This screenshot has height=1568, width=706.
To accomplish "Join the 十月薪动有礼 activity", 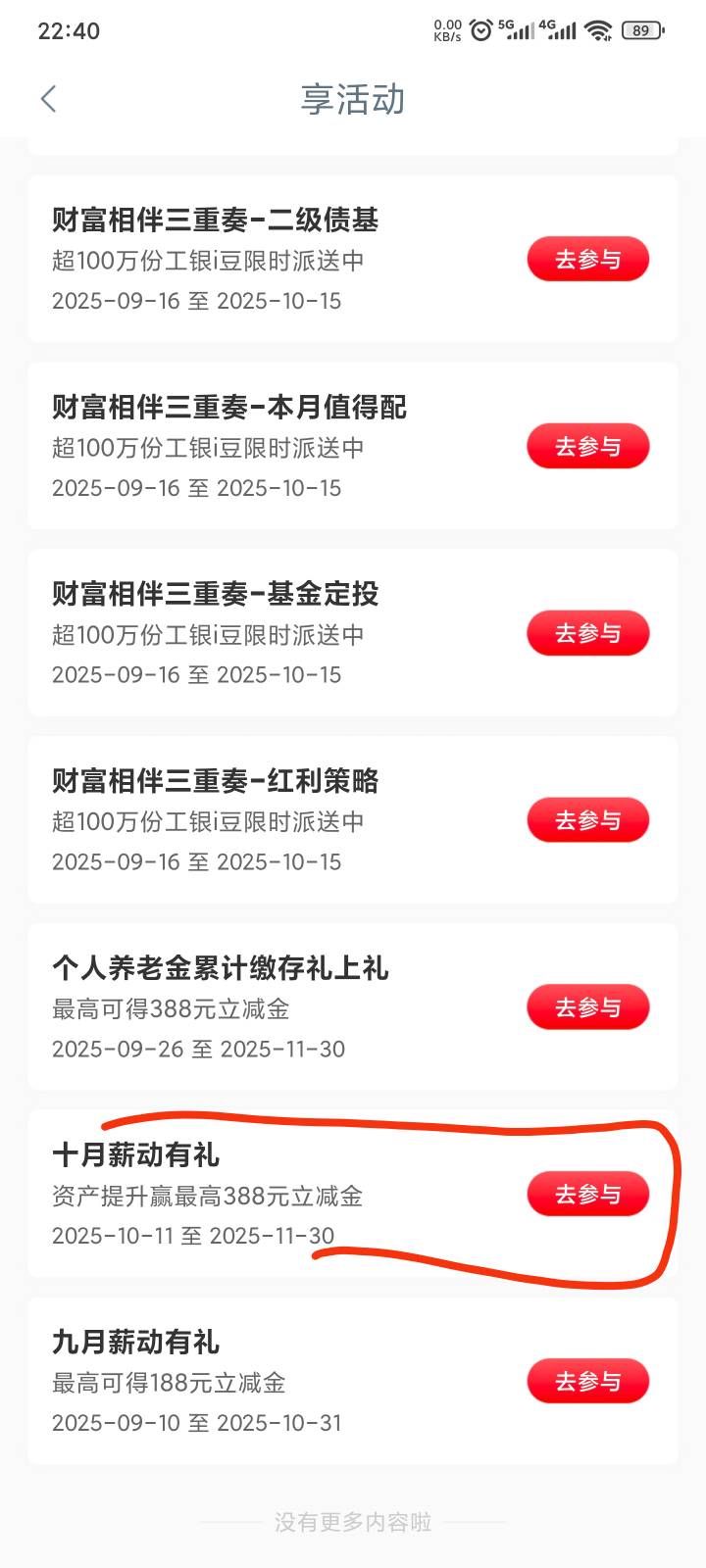I will (x=588, y=1195).
